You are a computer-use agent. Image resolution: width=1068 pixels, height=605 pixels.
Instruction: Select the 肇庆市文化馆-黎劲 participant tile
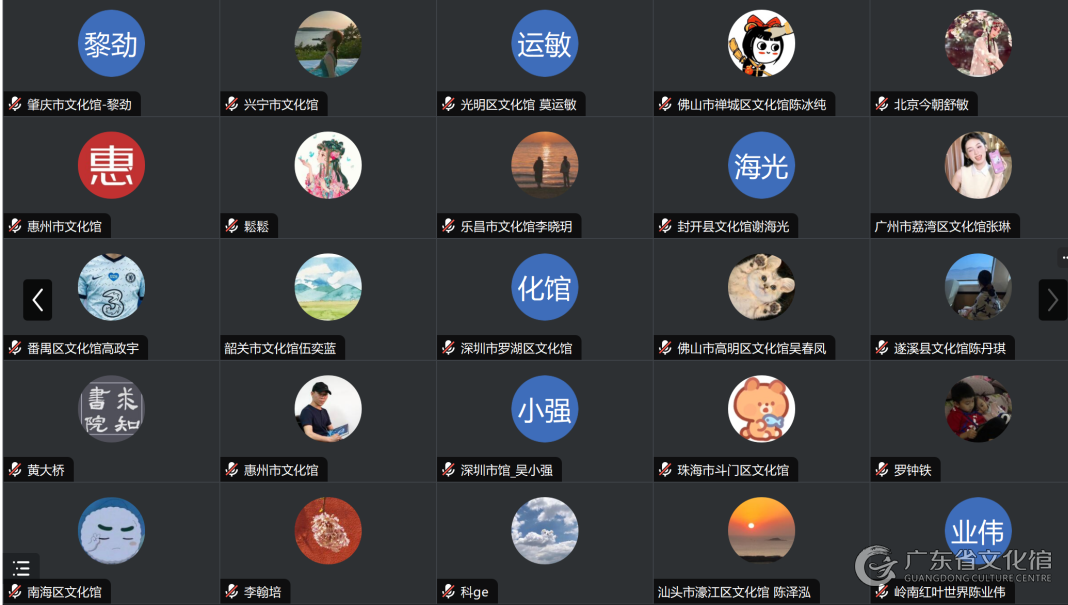(x=111, y=45)
